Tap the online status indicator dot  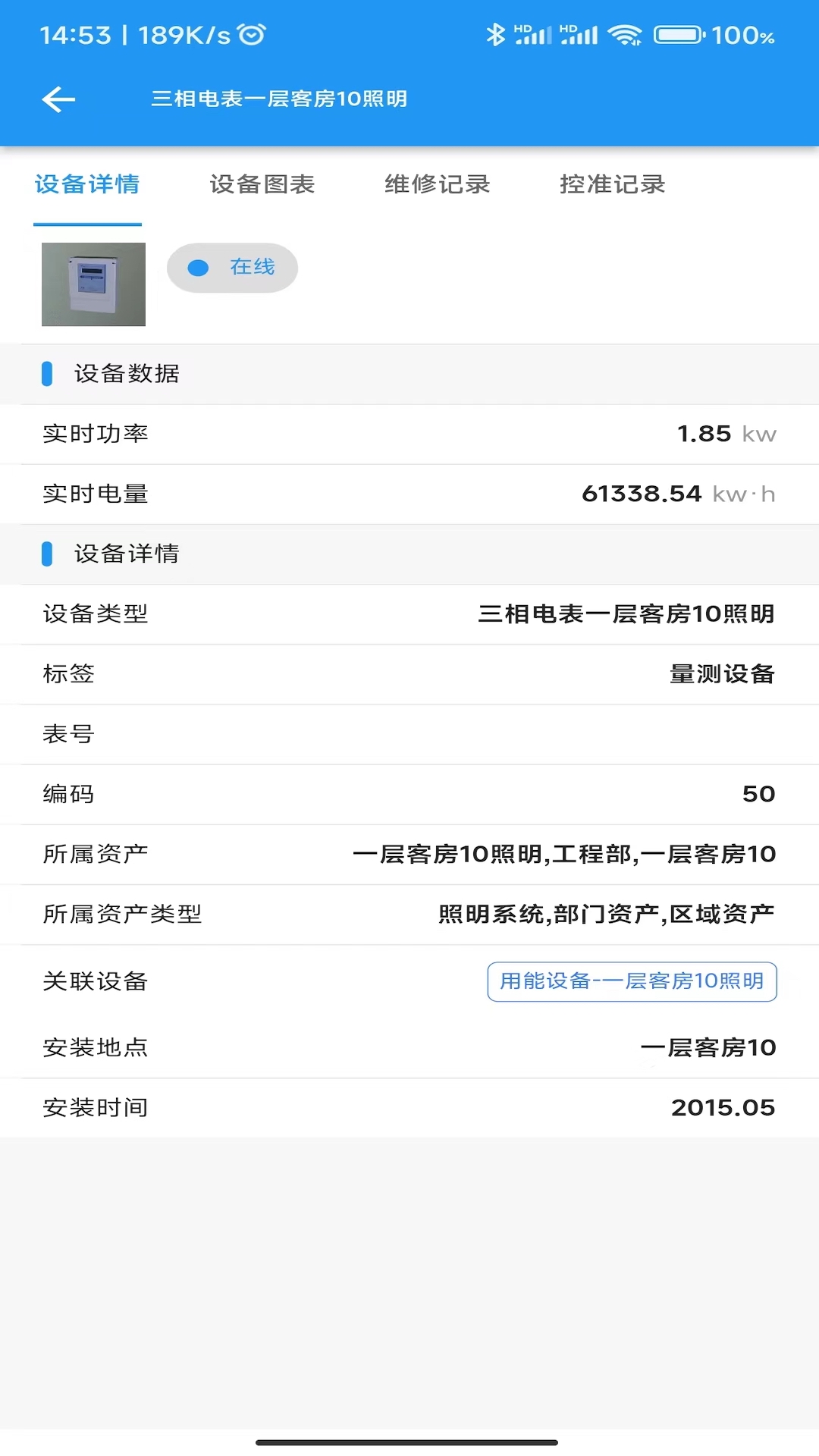198,267
